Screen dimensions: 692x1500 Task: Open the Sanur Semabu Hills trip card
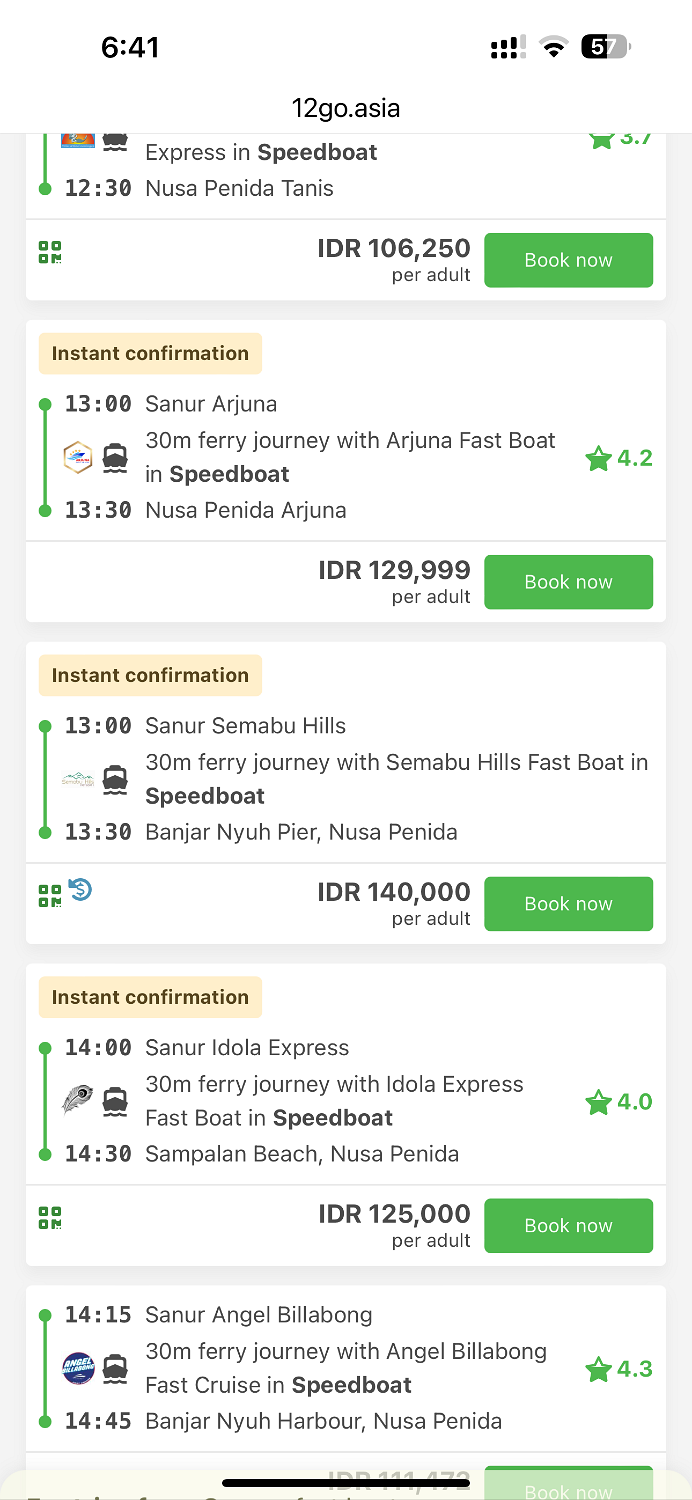345,753
